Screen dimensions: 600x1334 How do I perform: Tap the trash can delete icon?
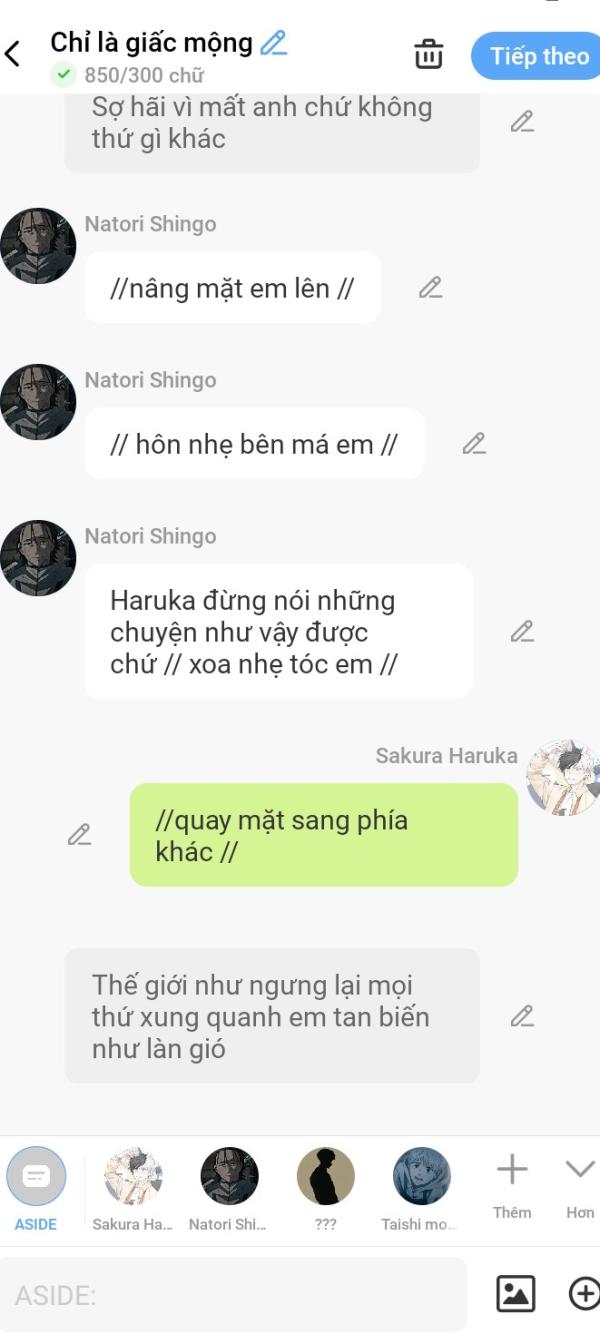coord(429,54)
